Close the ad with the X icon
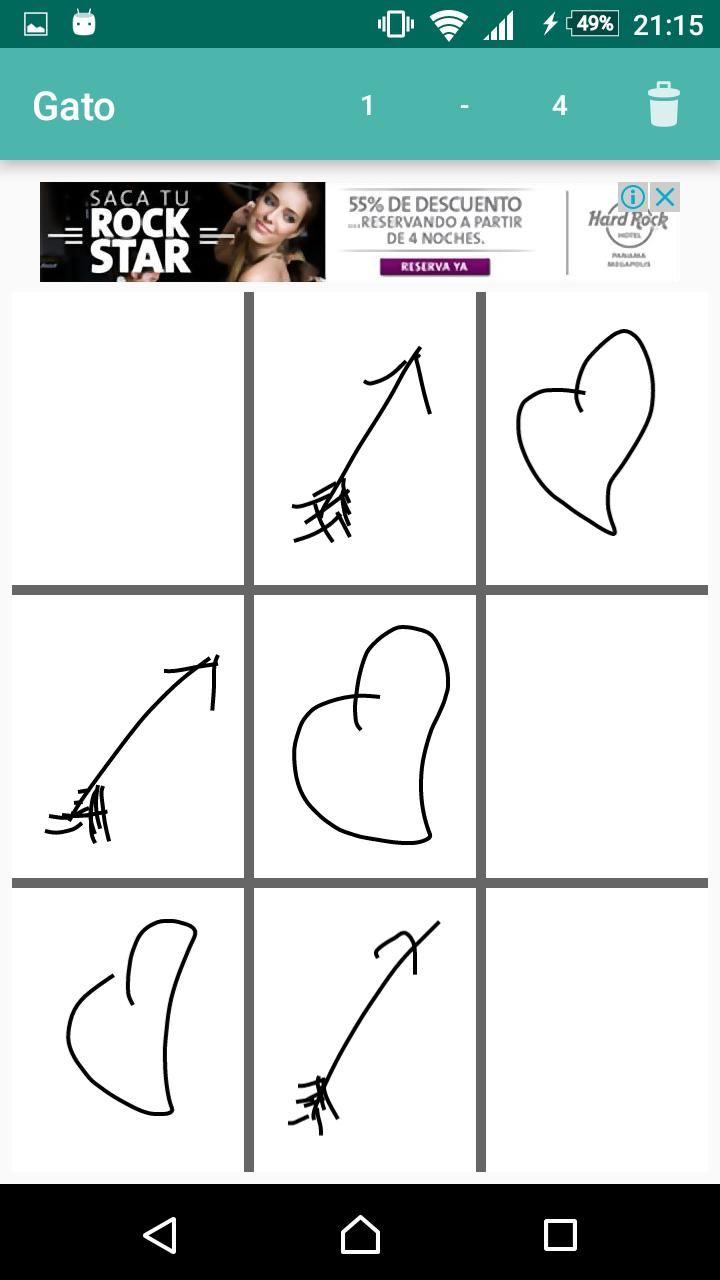Viewport: 720px width, 1280px height. 665,197
